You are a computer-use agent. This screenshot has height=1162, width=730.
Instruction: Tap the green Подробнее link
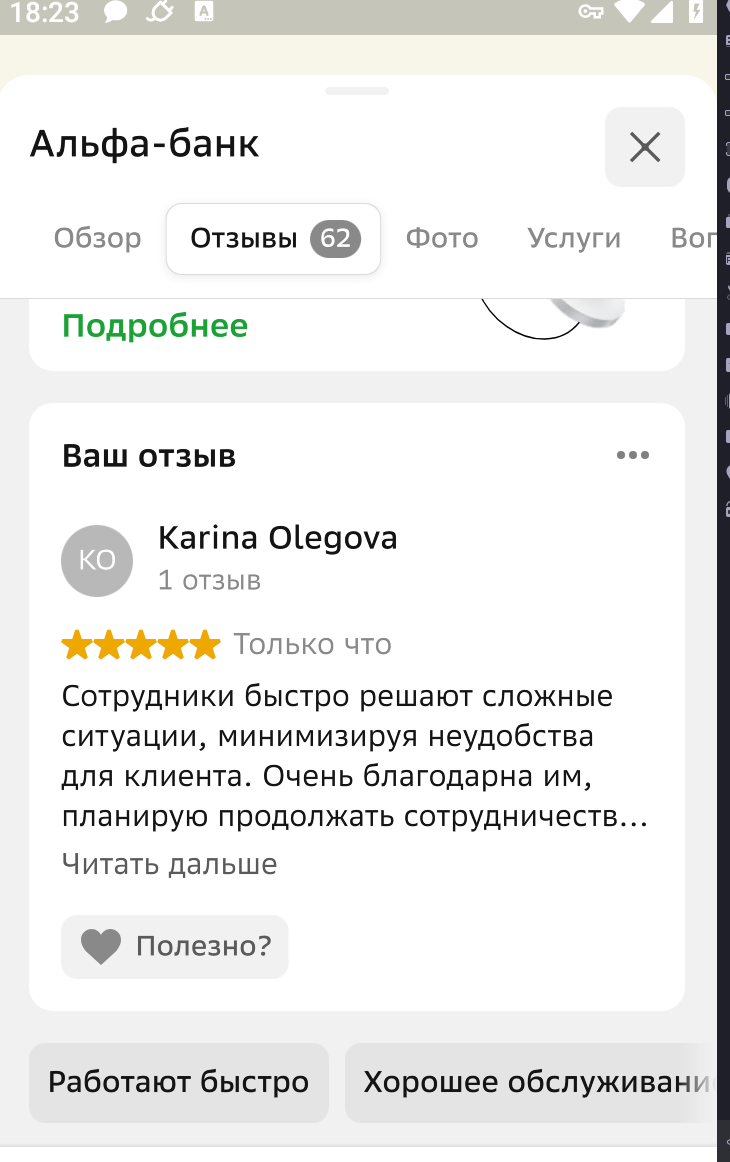click(155, 326)
